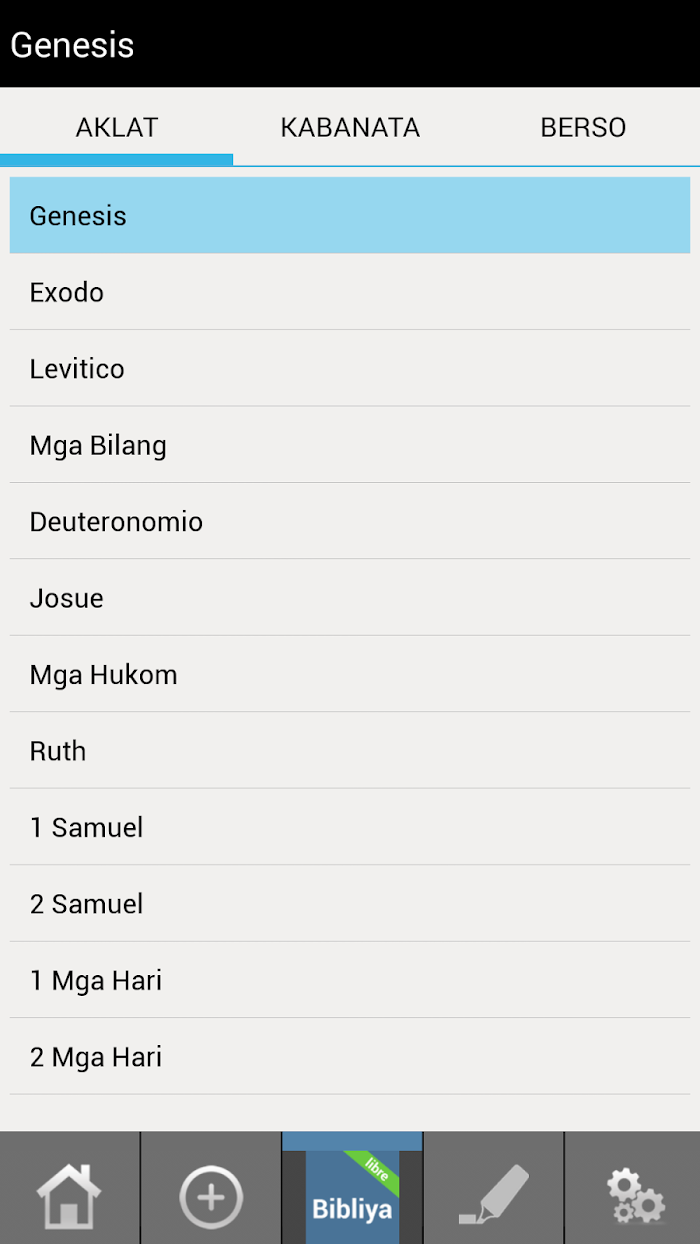The height and width of the screenshot is (1244, 700).
Task: Switch to the BERSO tab
Action: (583, 127)
